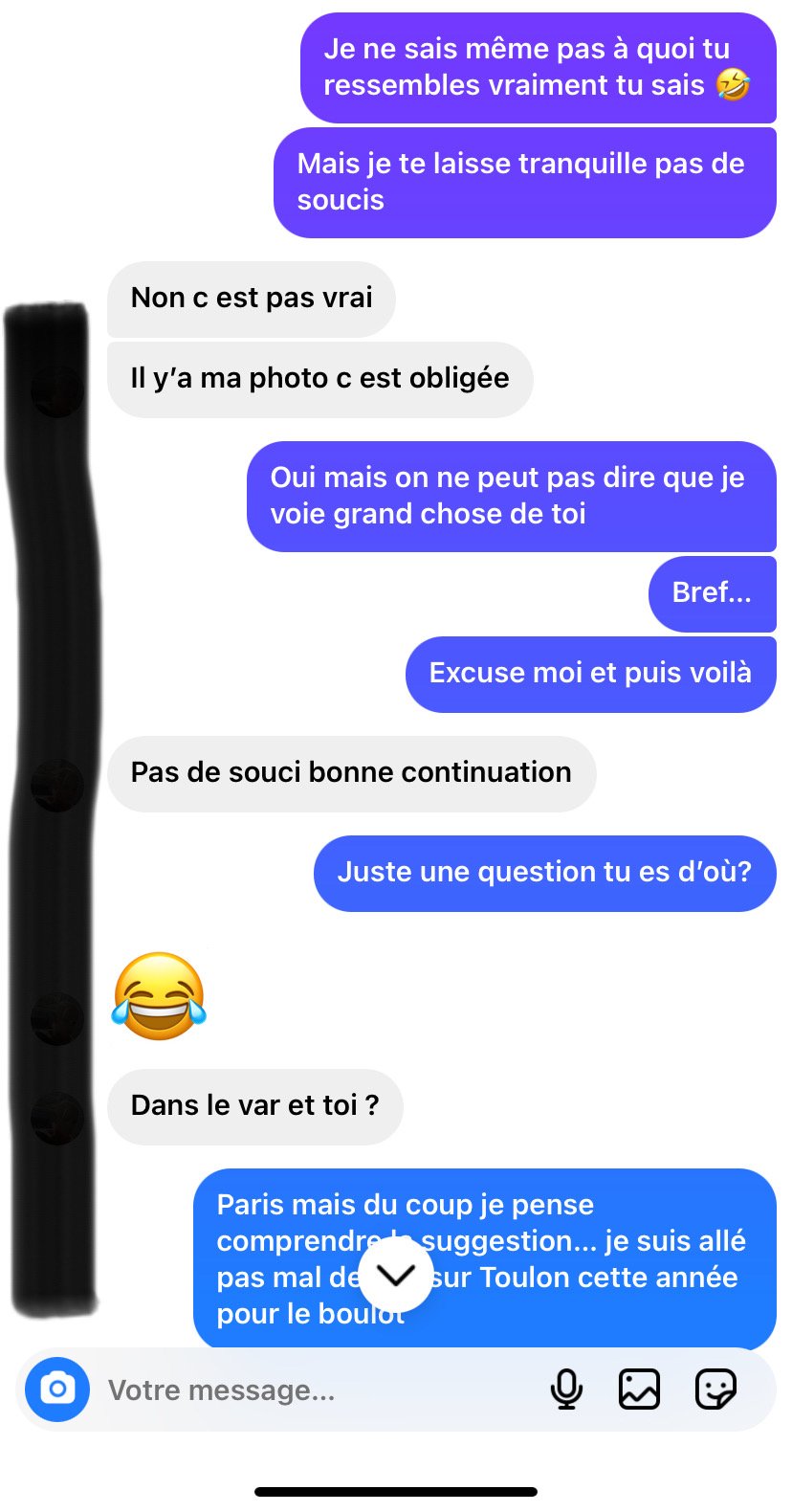
Task: Open the camera from the message bar
Action: click(x=57, y=1389)
